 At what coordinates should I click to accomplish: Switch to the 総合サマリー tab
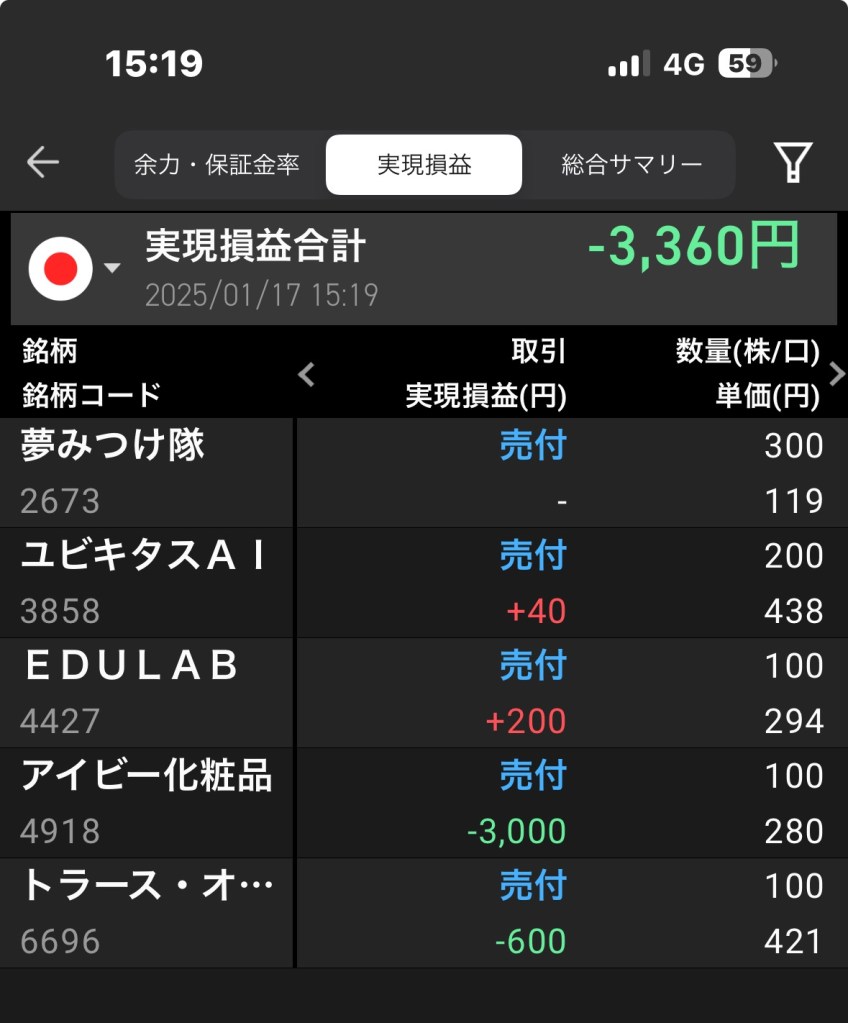coord(631,165)
